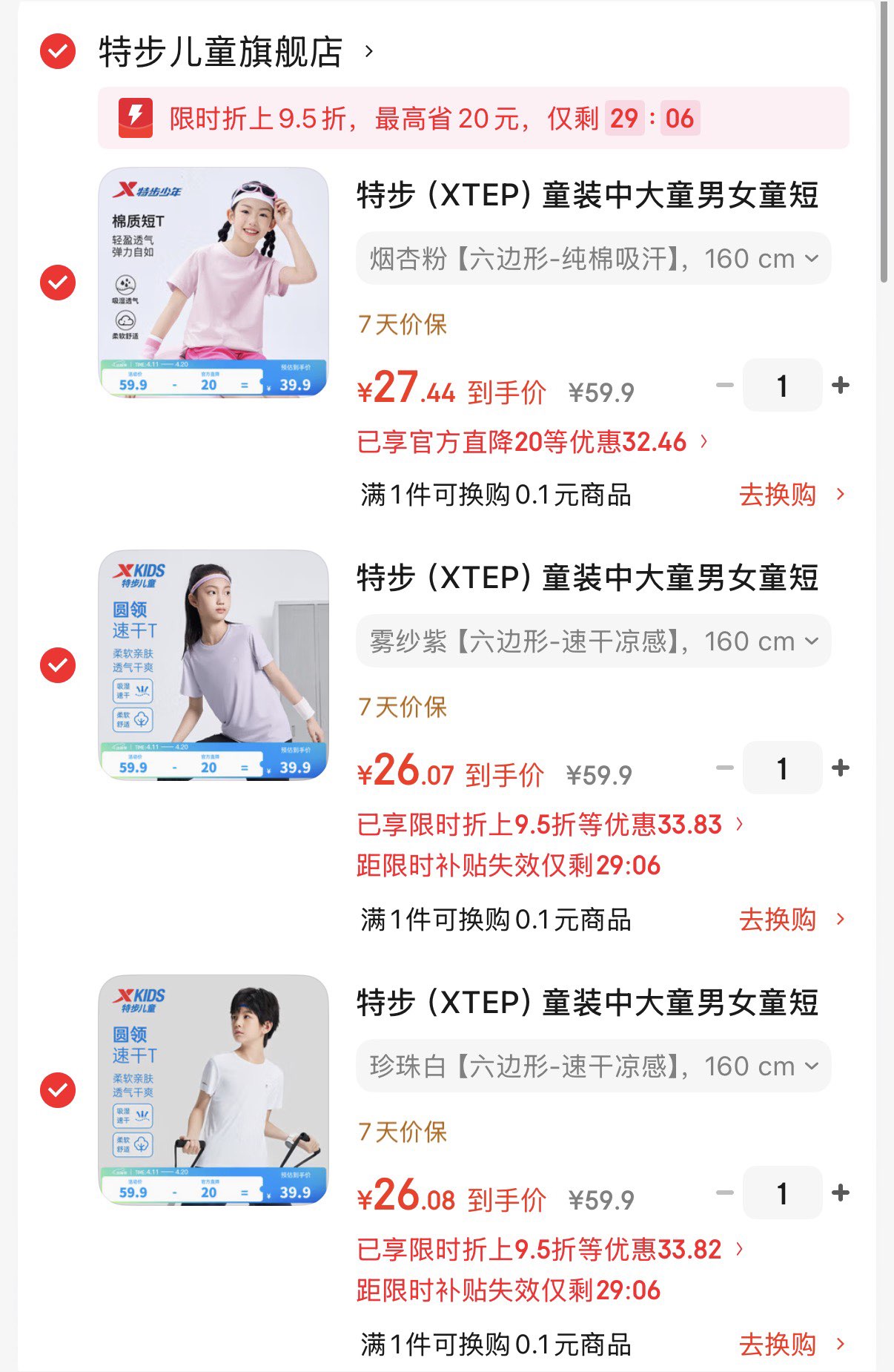
Task: Open the 特步儿童旗舰店 store page
Action: coord(221,52)
